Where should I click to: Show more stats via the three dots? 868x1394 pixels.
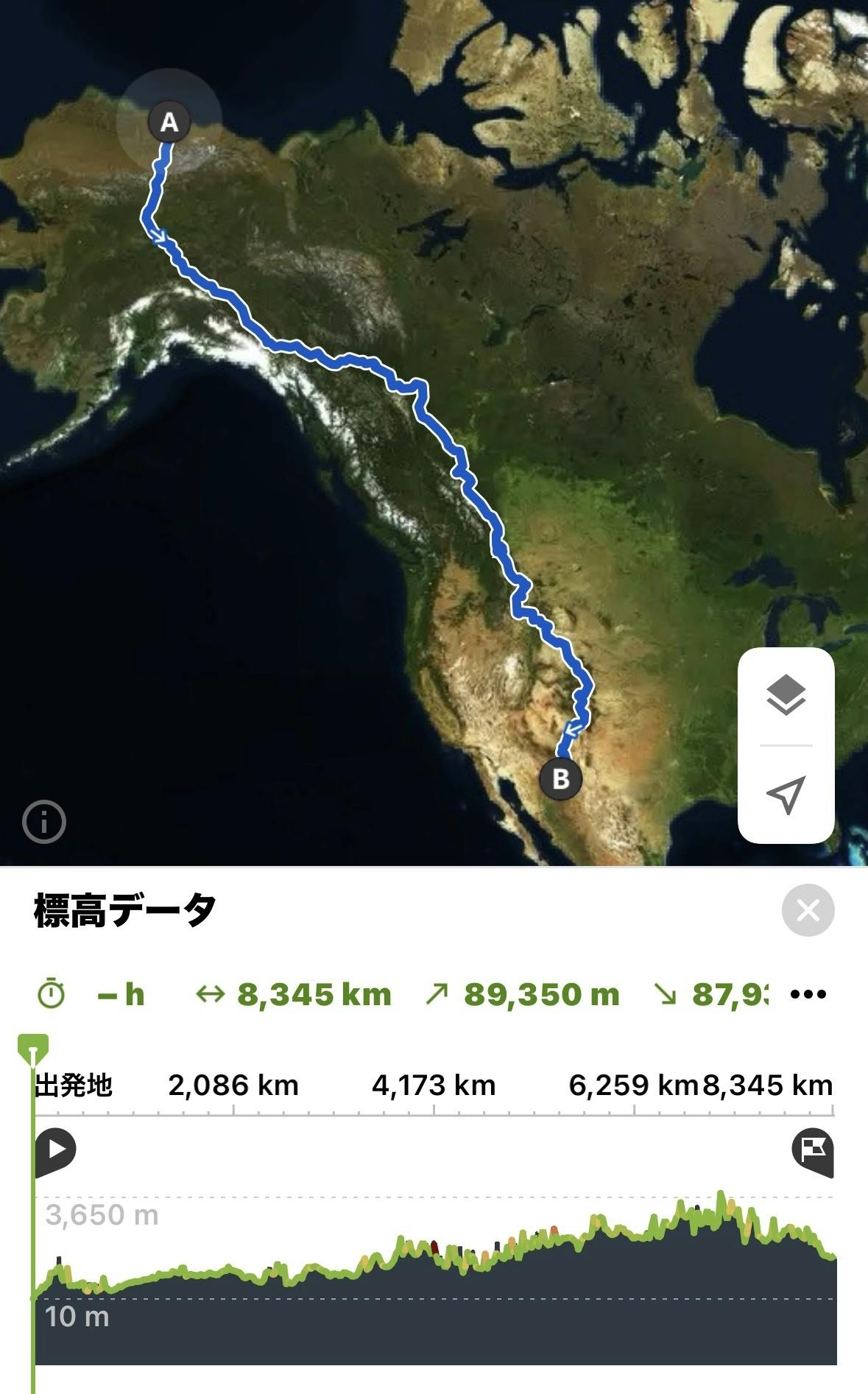[x=808, y=994]
